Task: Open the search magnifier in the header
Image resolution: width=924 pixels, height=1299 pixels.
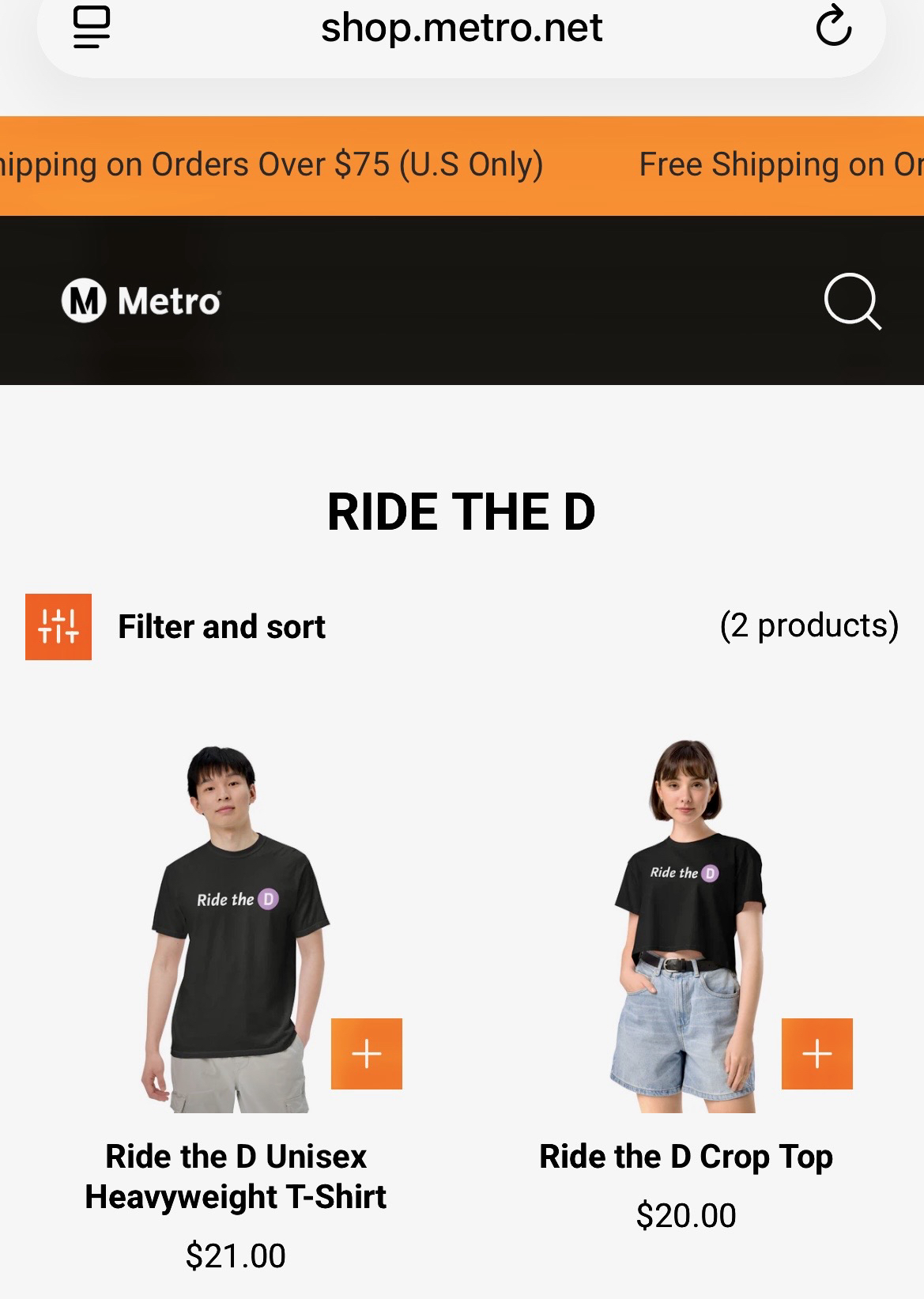Action: coord(851,300)
